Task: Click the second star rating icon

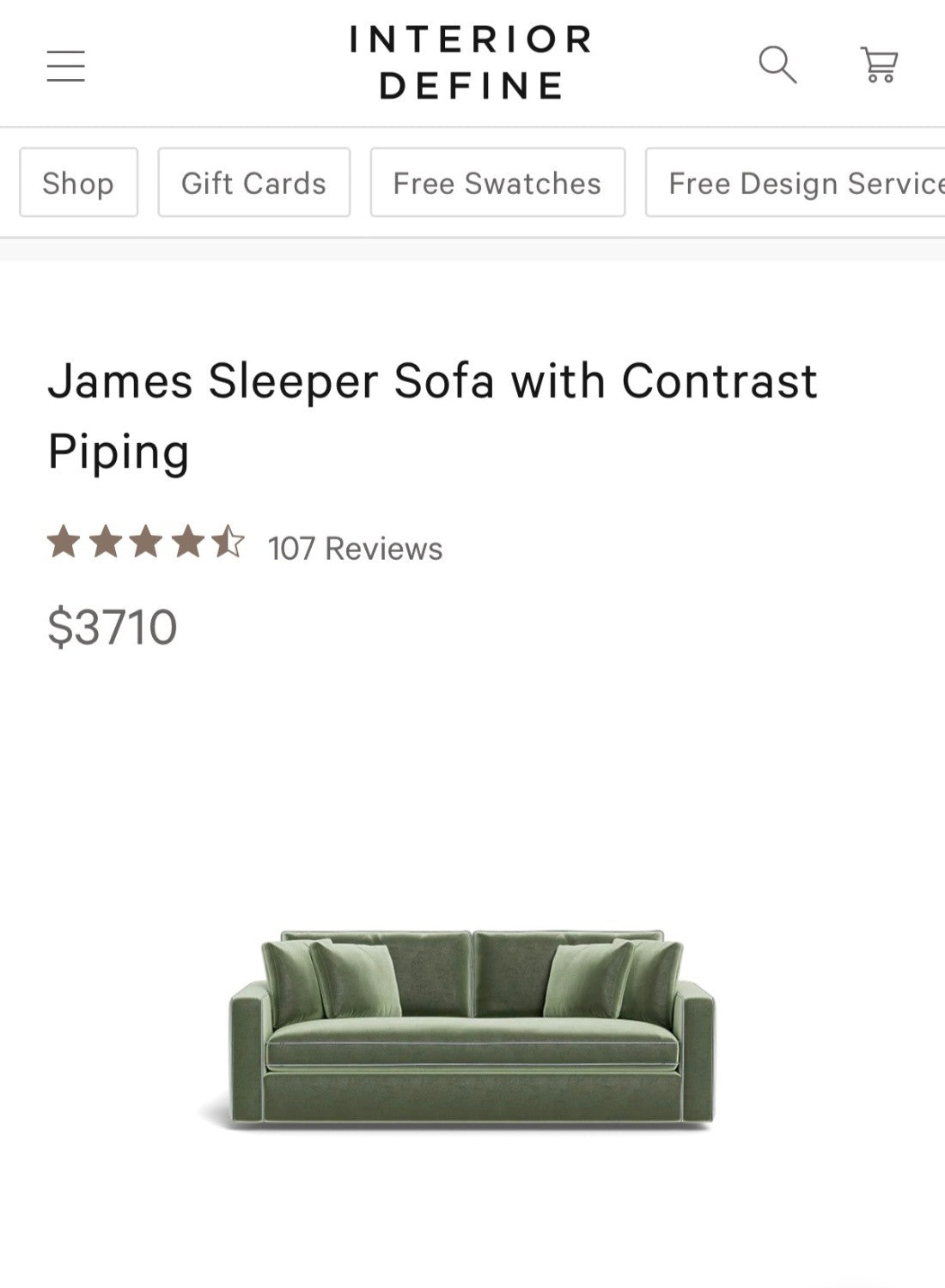Action: [107, 543]
